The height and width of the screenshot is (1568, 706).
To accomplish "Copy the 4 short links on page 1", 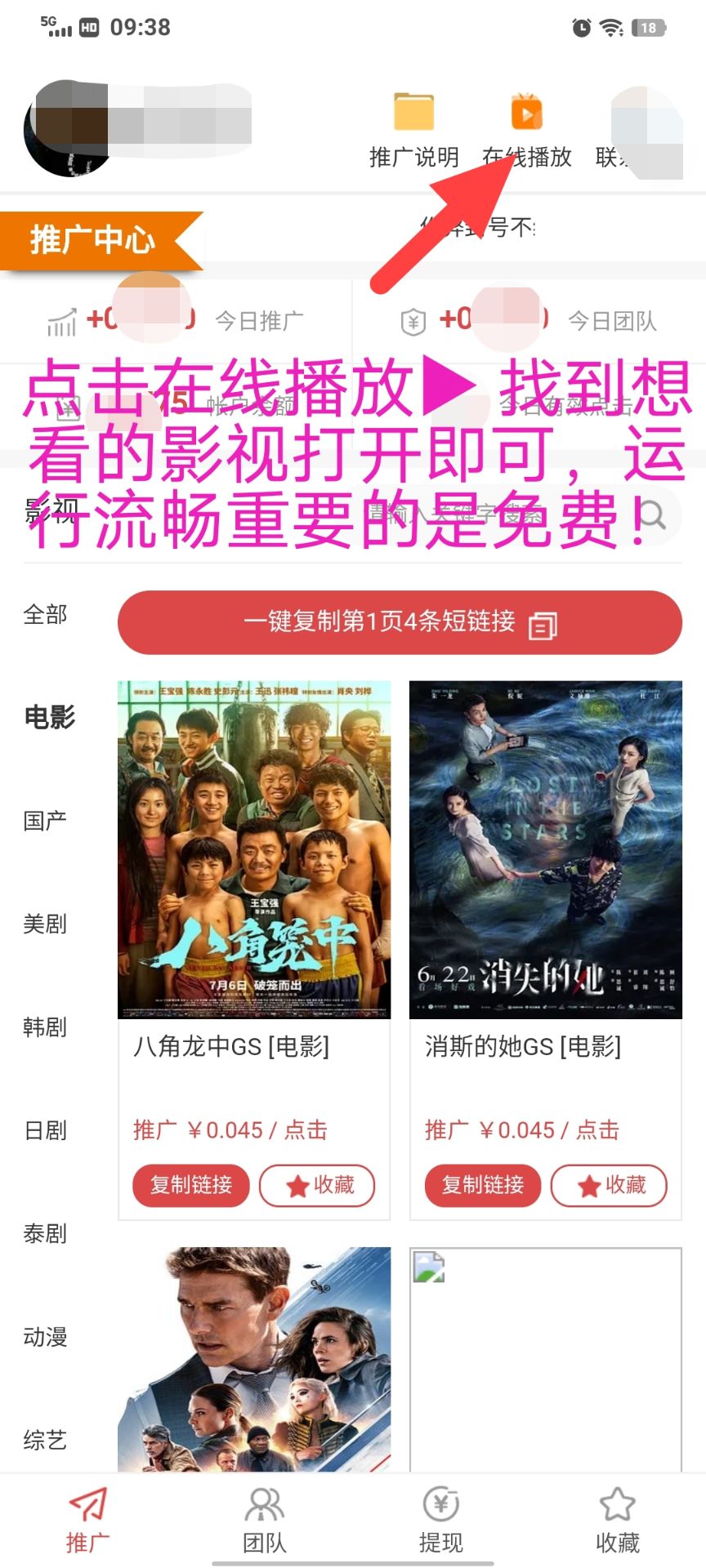I will click(x=400, y=622).
